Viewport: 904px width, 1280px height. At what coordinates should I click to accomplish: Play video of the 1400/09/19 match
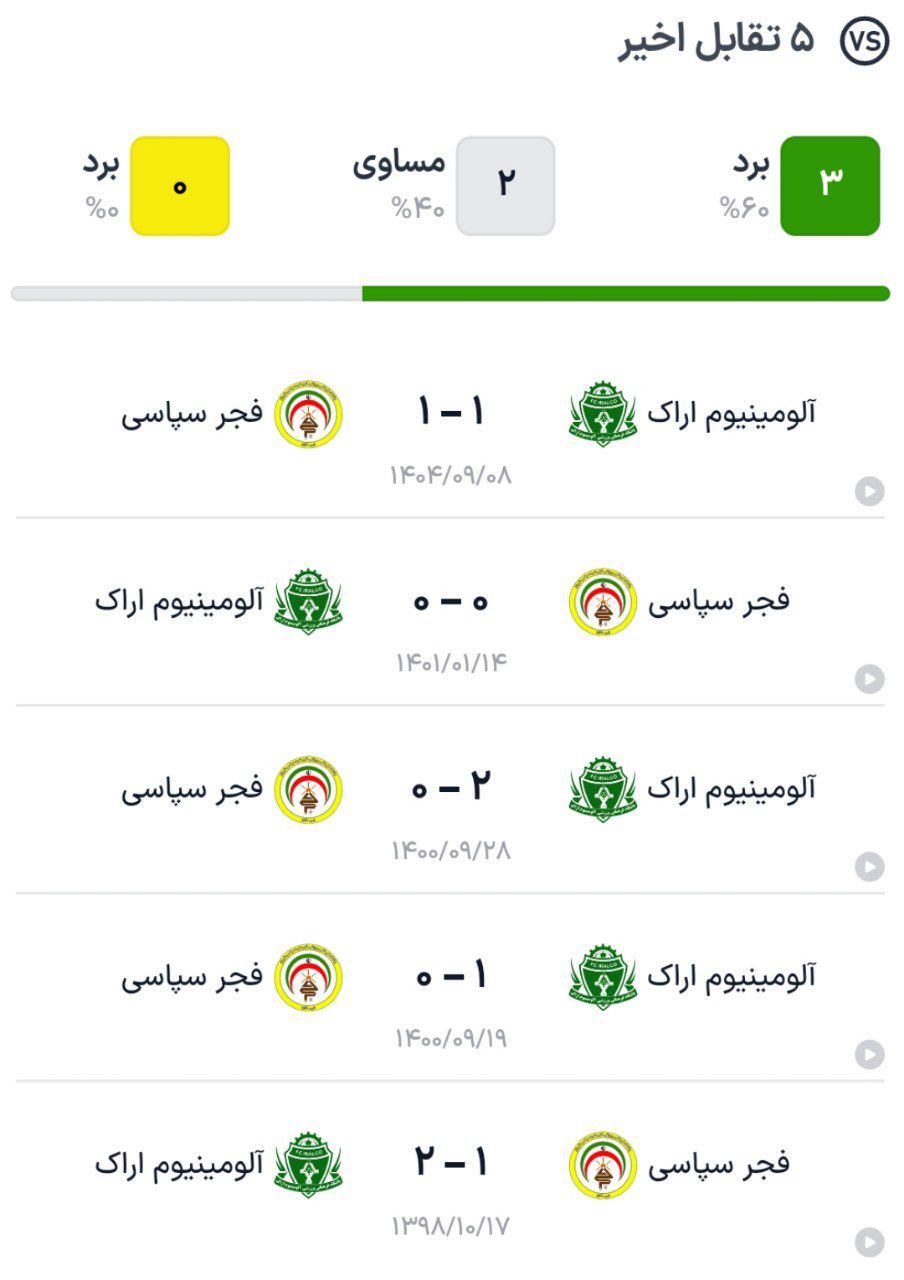click(869, 1054)
